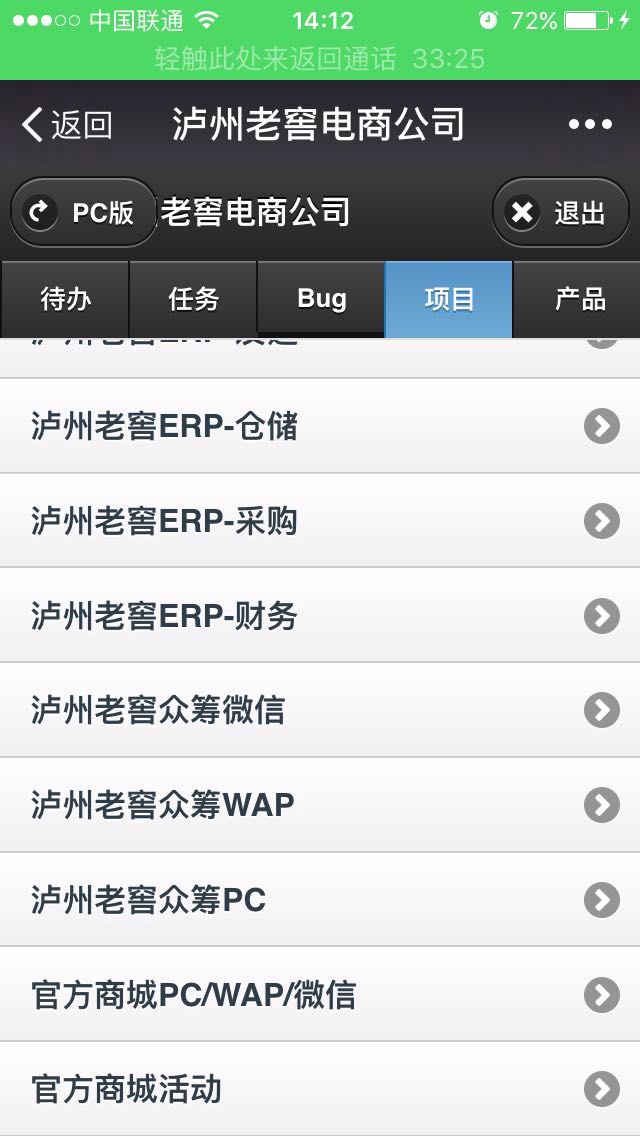Image resolution: width=640 pixels, height=1136 pixels.
Task: Open project 泸州老窖ERP-财务
Action: tap(320, 616)
